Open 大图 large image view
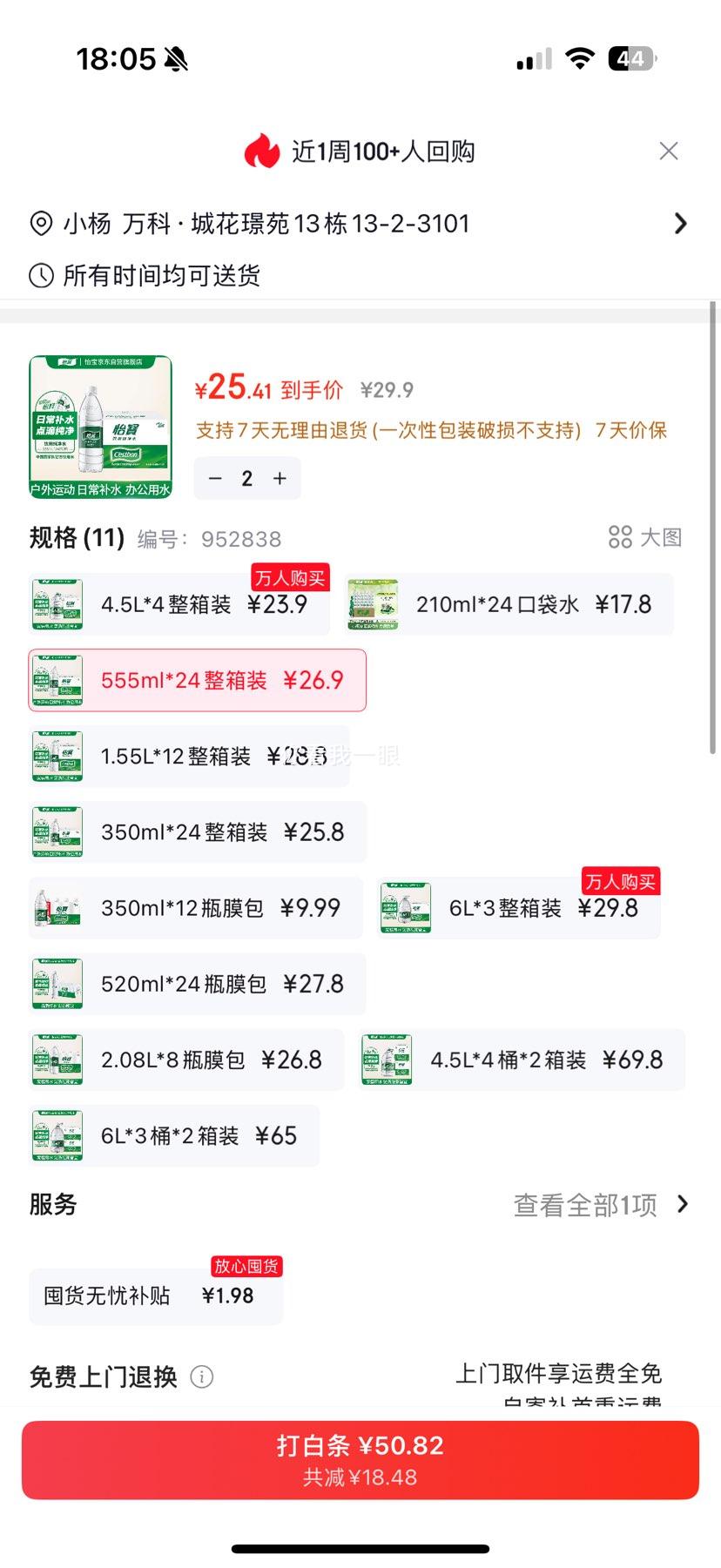Image resolution: width=721 pixels, height=1568 pixels. point(648,538)
